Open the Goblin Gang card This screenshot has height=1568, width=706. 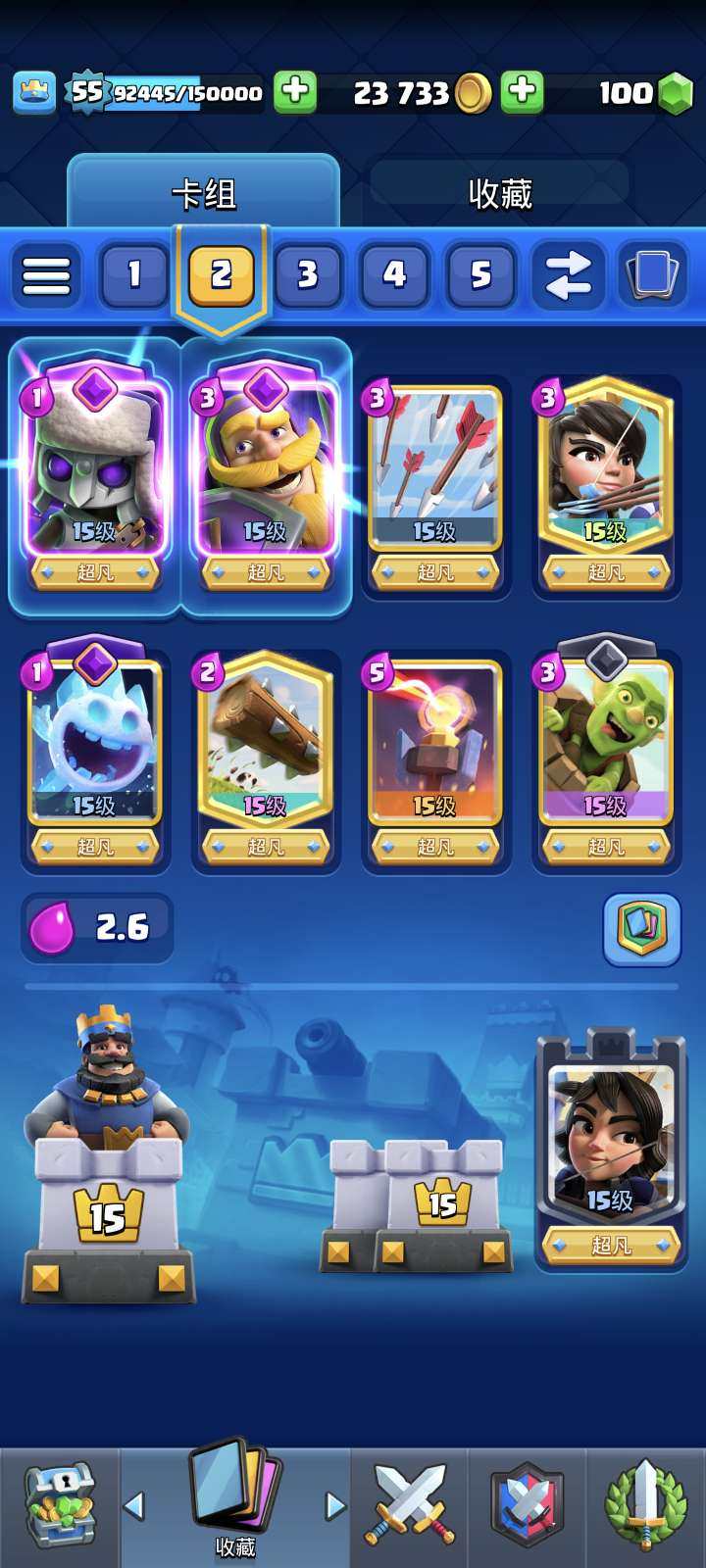pyautogui.click(x=606, y=745)
